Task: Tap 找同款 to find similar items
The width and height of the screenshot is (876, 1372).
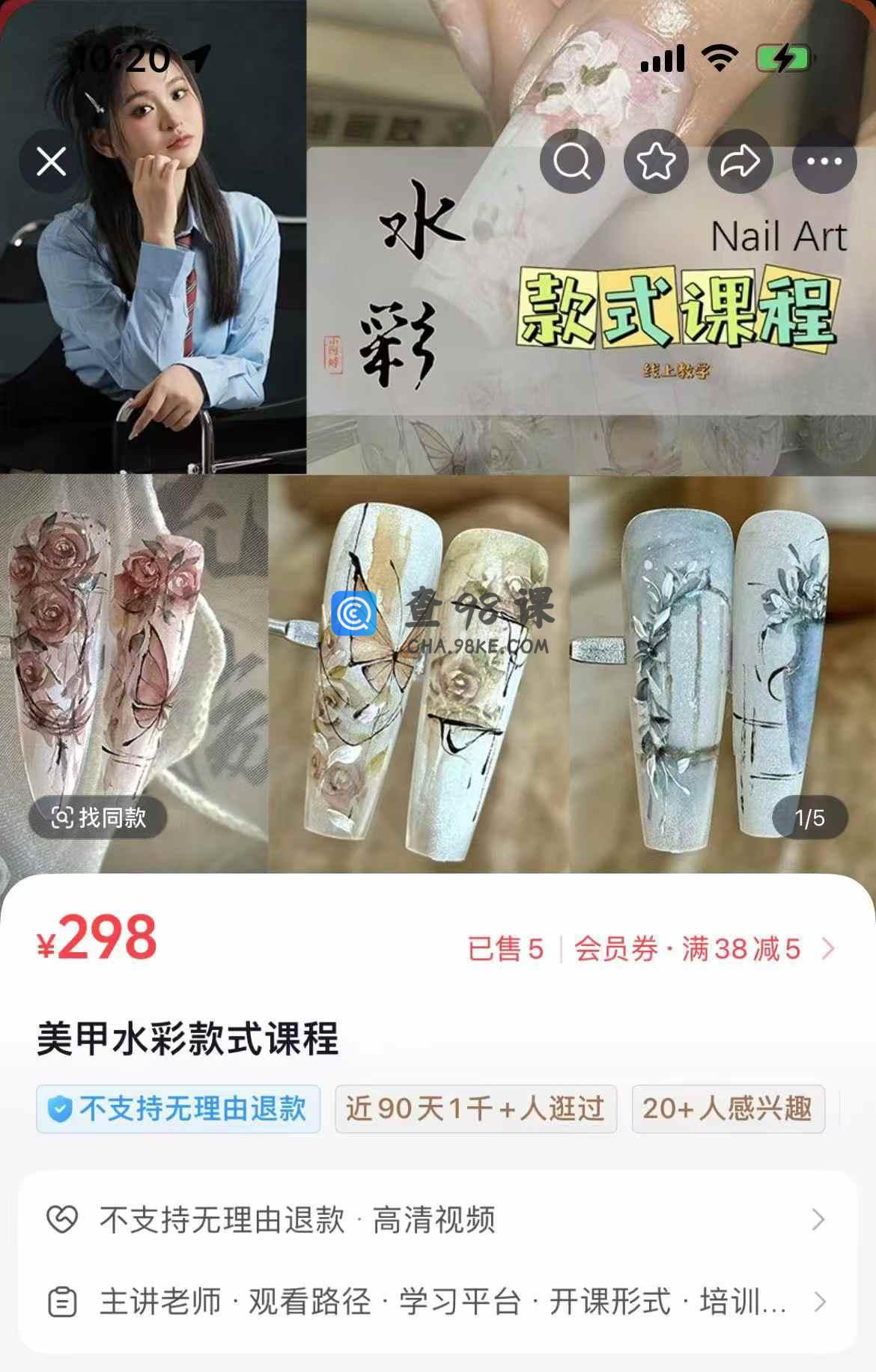Action: (98, 817)
